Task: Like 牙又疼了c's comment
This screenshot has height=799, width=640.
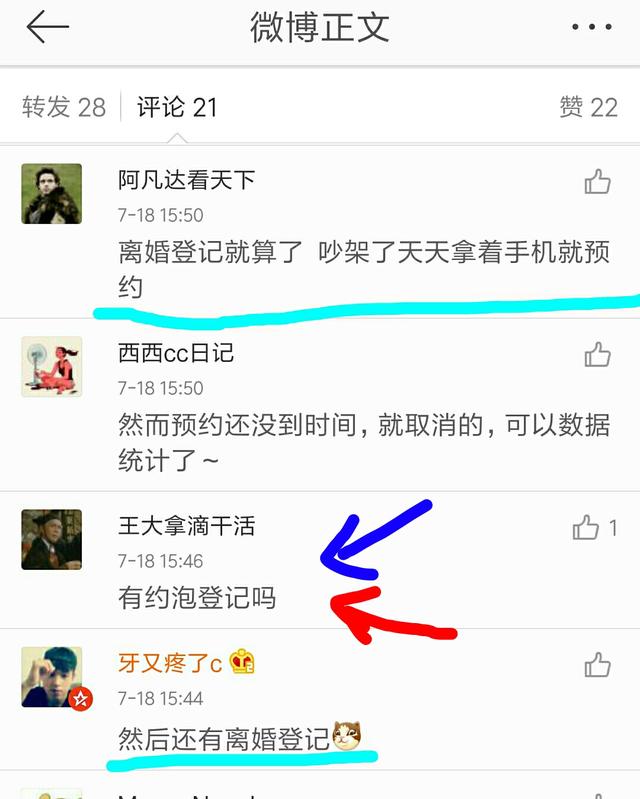Action: click(x=597, y=665)
